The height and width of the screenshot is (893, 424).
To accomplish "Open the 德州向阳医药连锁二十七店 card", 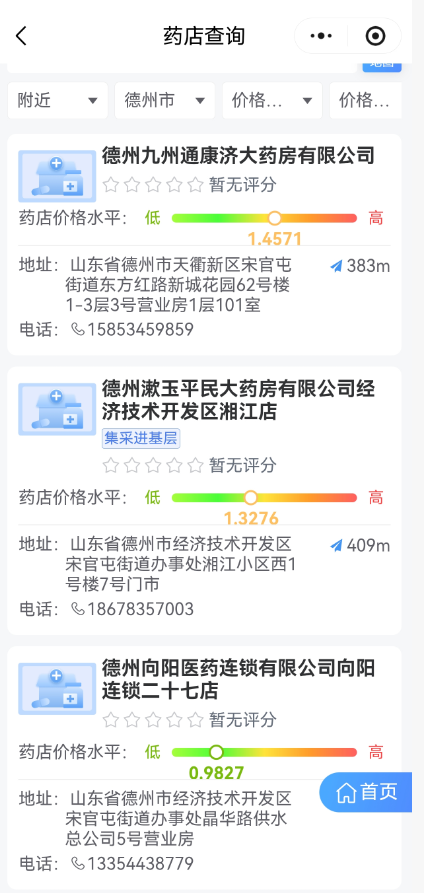I will tap(204, 768).
